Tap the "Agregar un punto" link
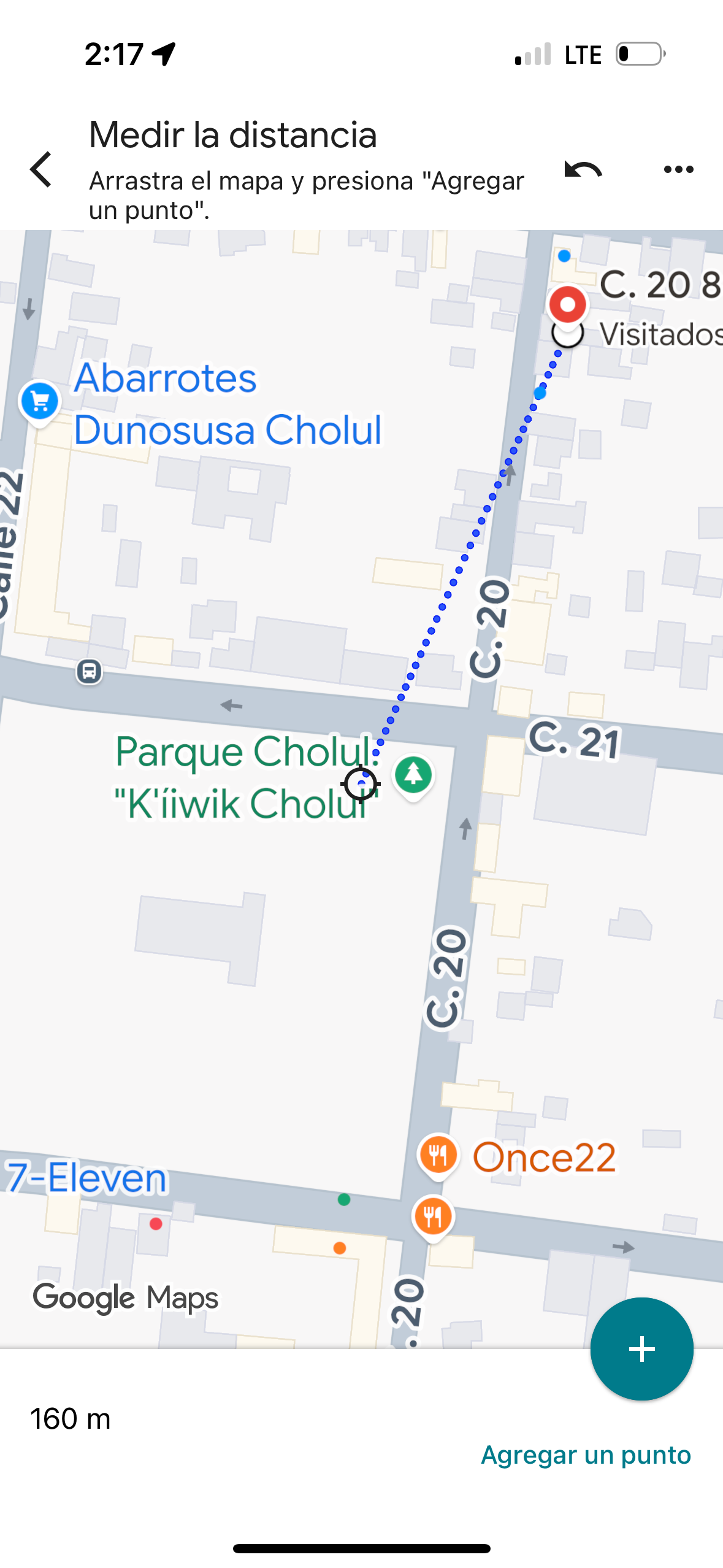The height and width of the screenshot is (1568, 723). pos(586,1455)
